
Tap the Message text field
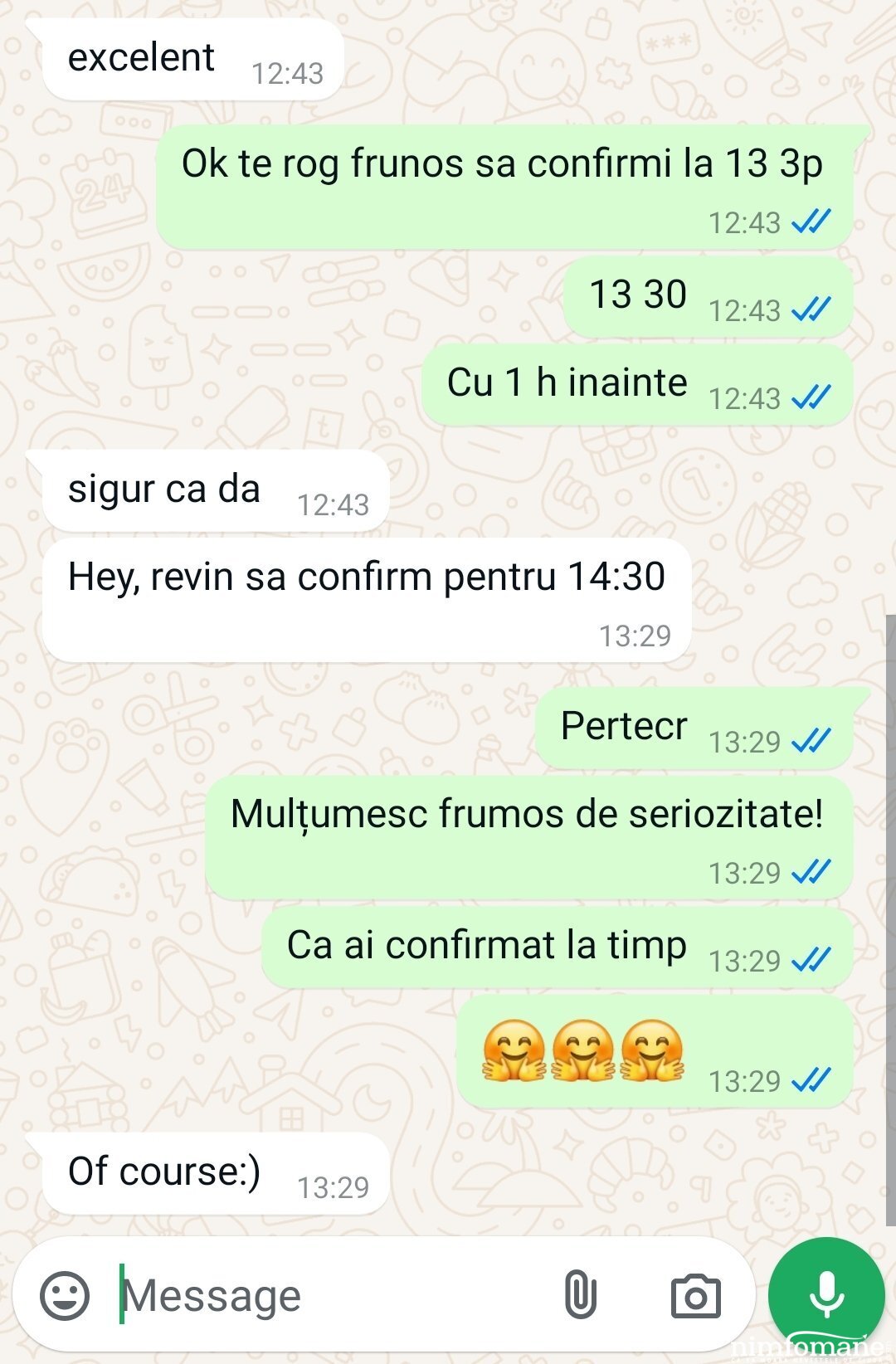[332, 1295]
